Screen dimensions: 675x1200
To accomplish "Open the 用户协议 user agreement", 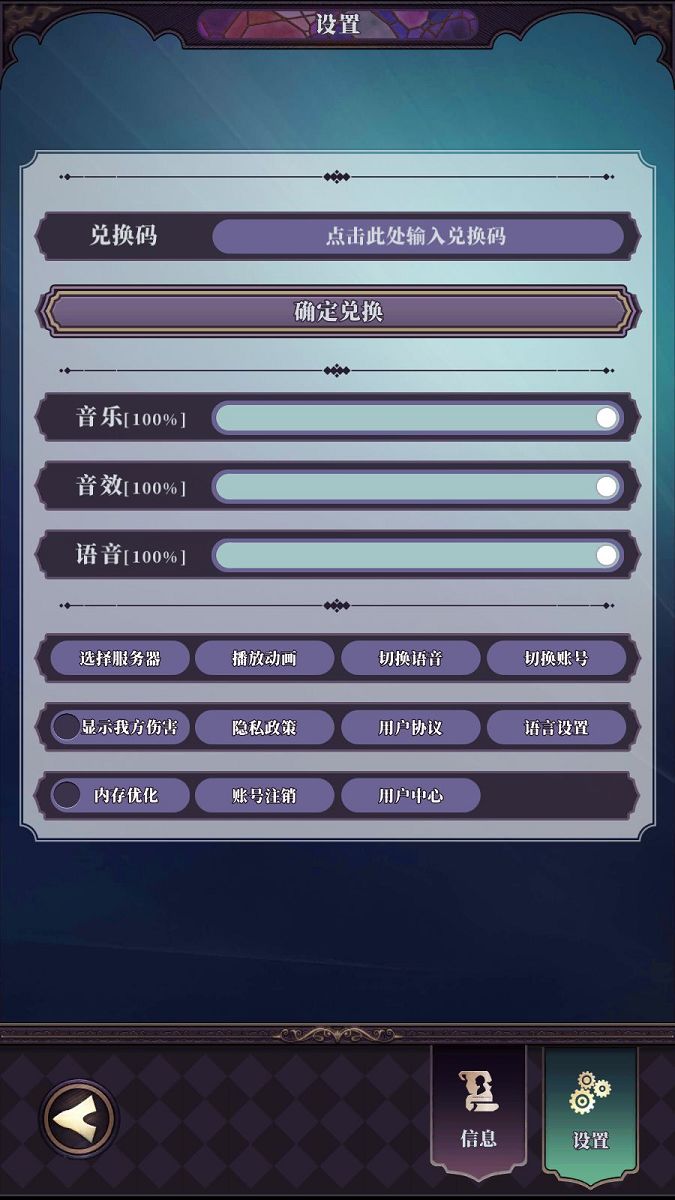I will click(x=410, y=728).
